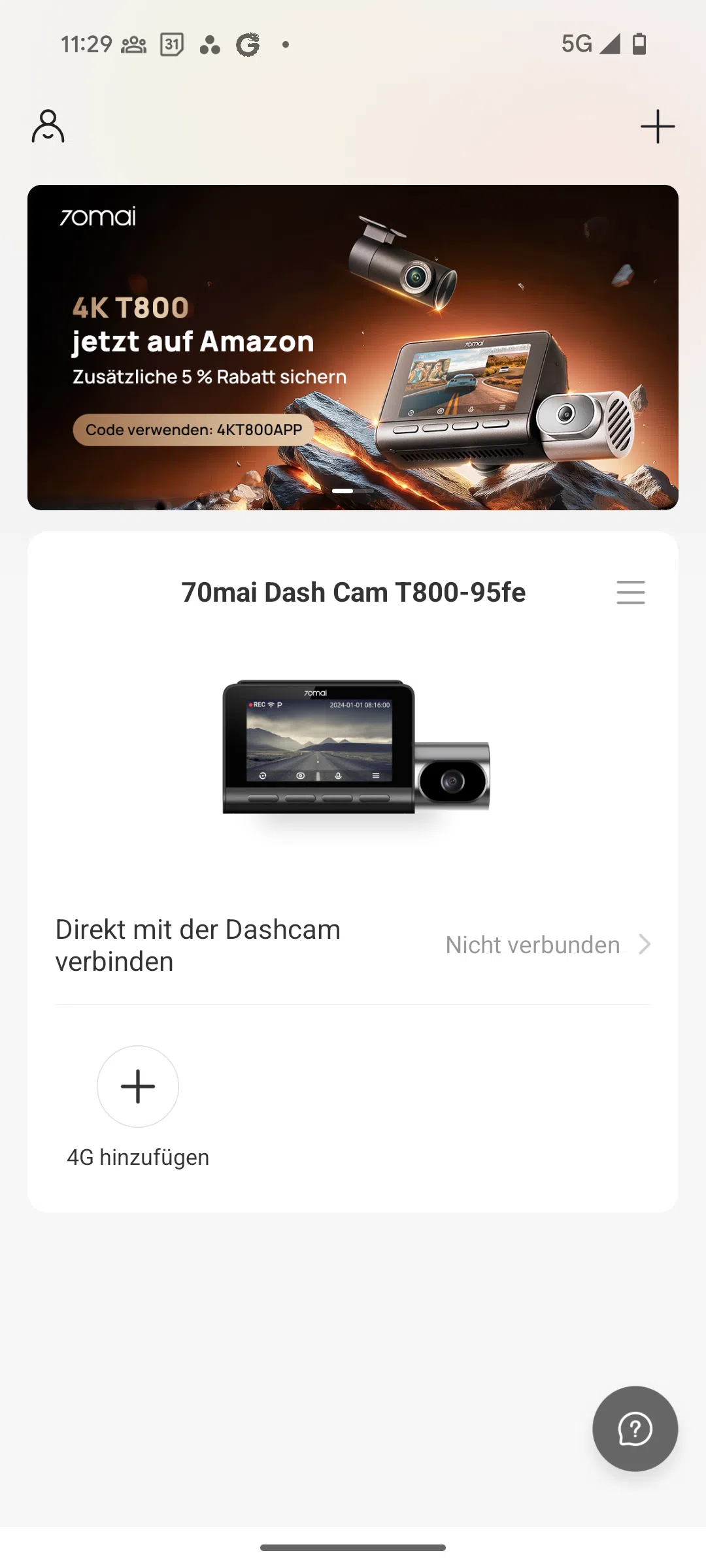Screen dimensions: 706x1568
Task: Open the user profile icon
Action: pos(48,126)
